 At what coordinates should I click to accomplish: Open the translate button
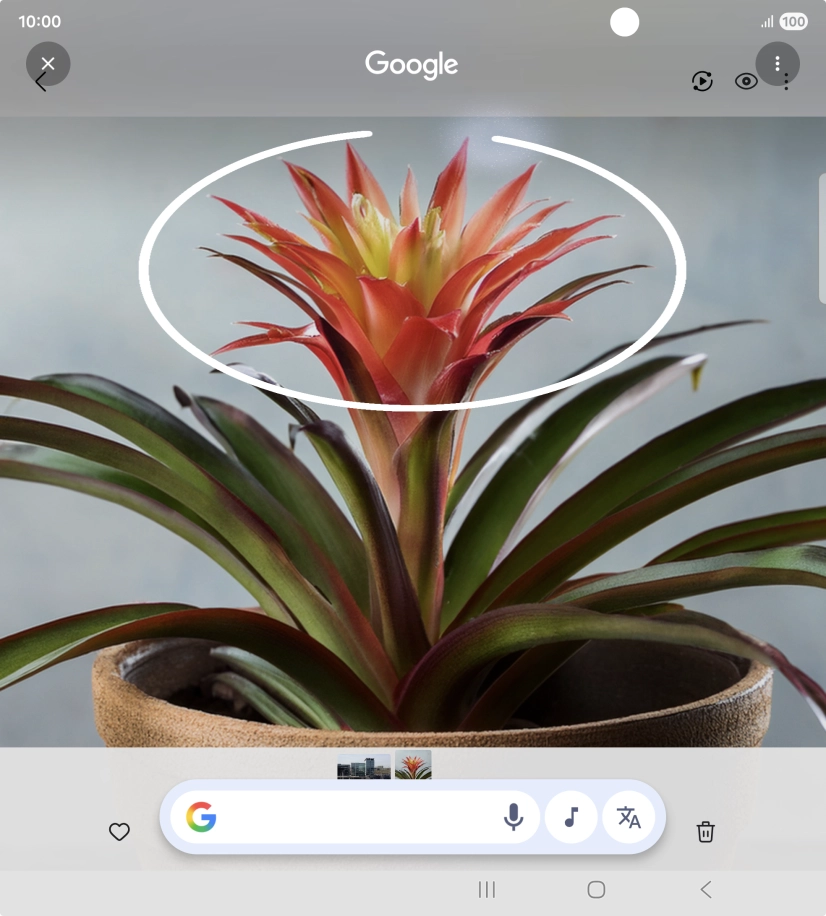point(628,817)
